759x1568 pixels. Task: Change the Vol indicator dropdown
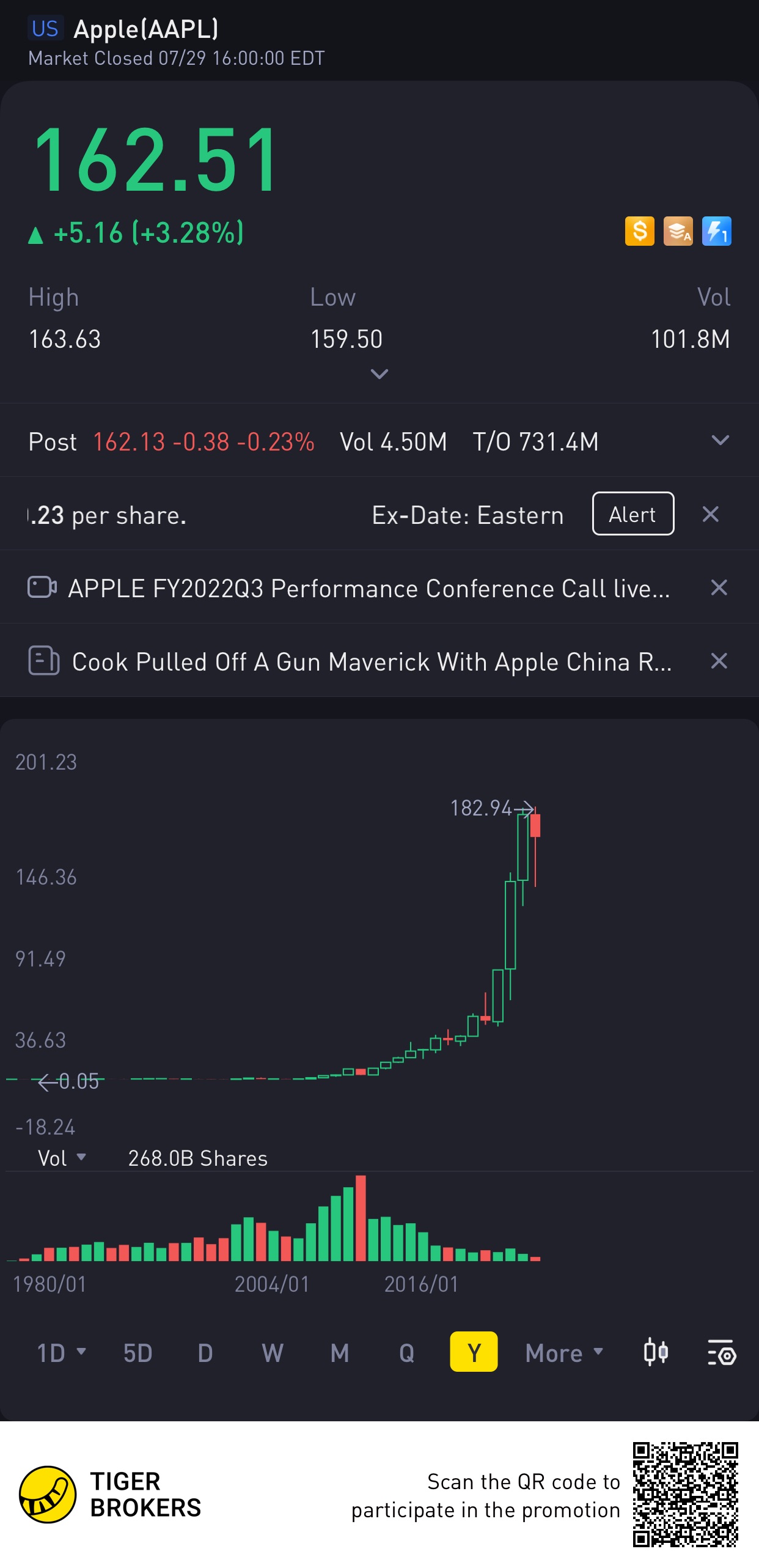pos(62,1158)
